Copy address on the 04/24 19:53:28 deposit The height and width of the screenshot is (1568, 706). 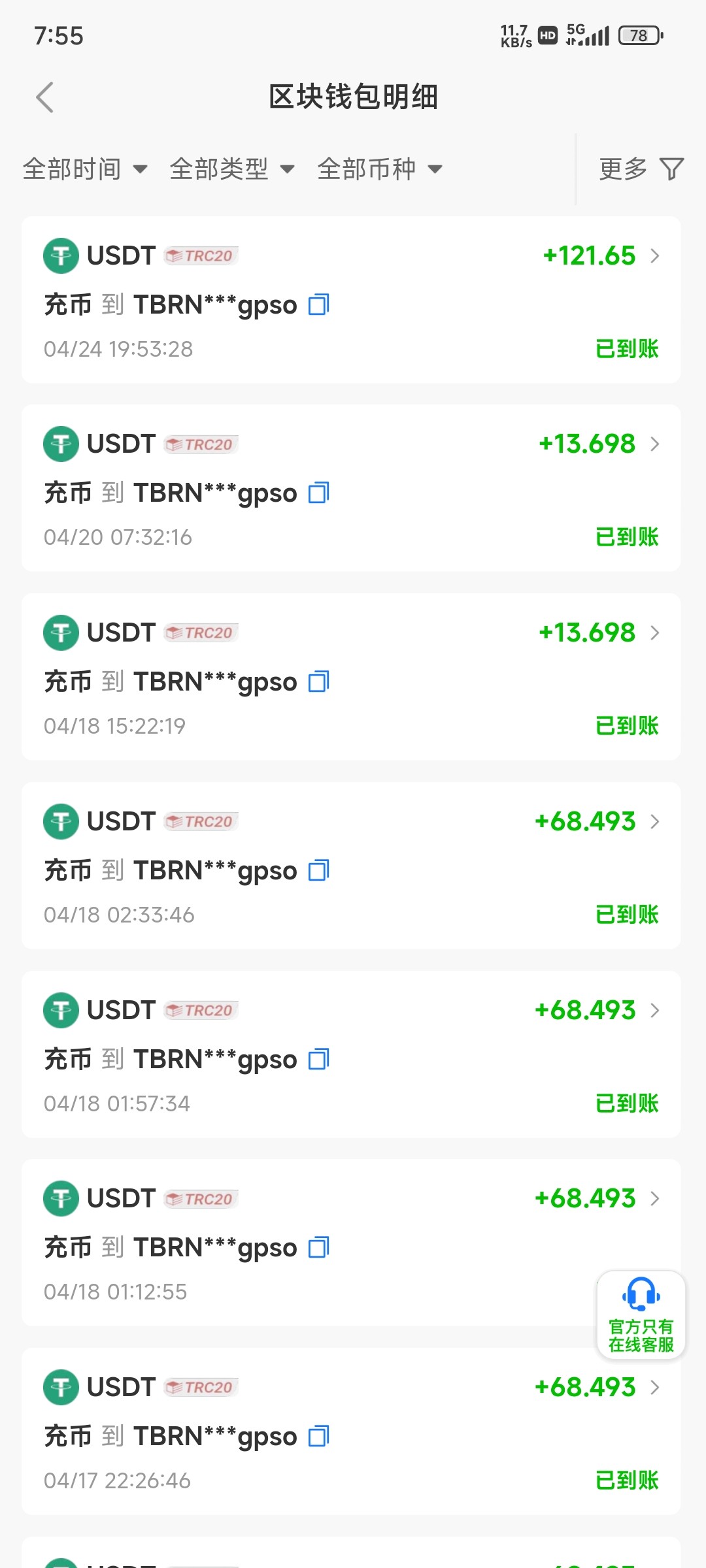[319, 304]
